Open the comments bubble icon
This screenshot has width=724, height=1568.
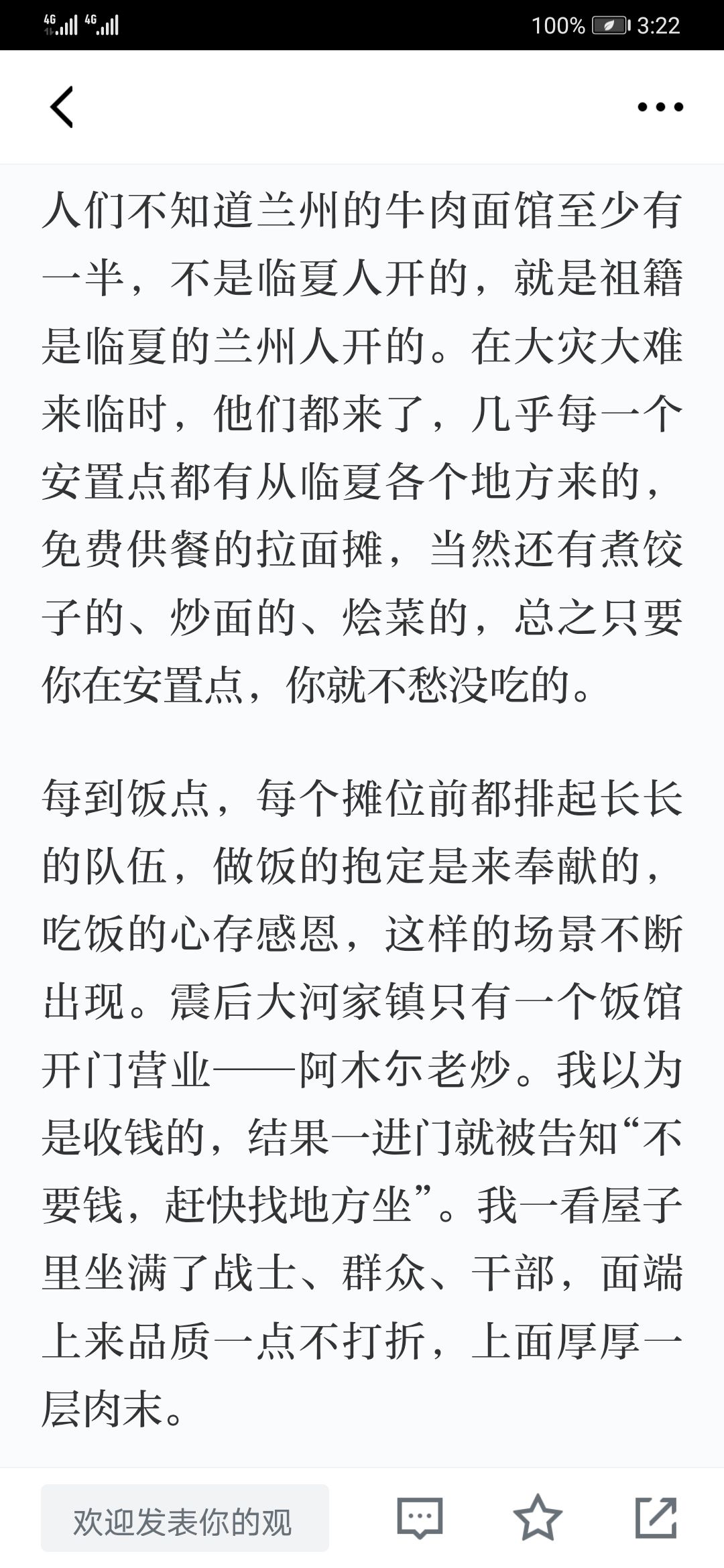point(420,1518)
